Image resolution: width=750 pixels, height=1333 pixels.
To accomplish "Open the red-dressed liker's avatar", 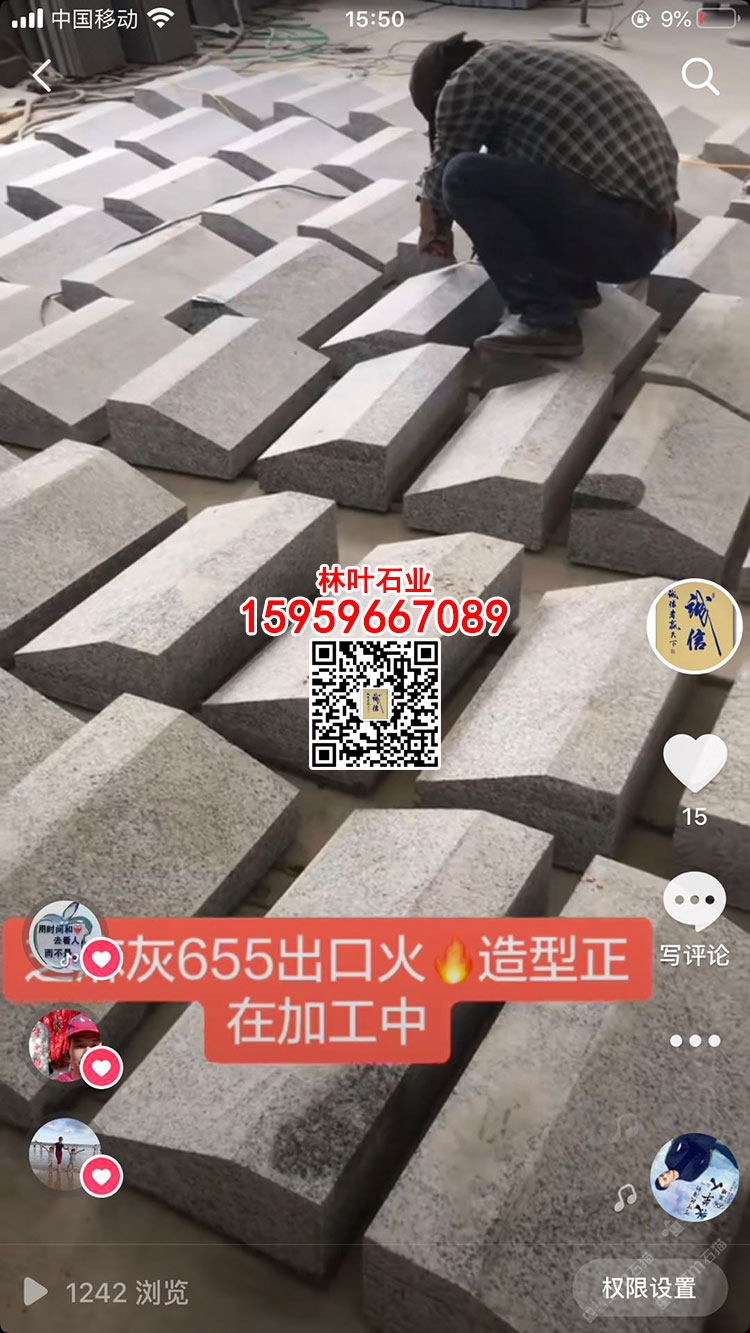I will (x=64, y=1046).
